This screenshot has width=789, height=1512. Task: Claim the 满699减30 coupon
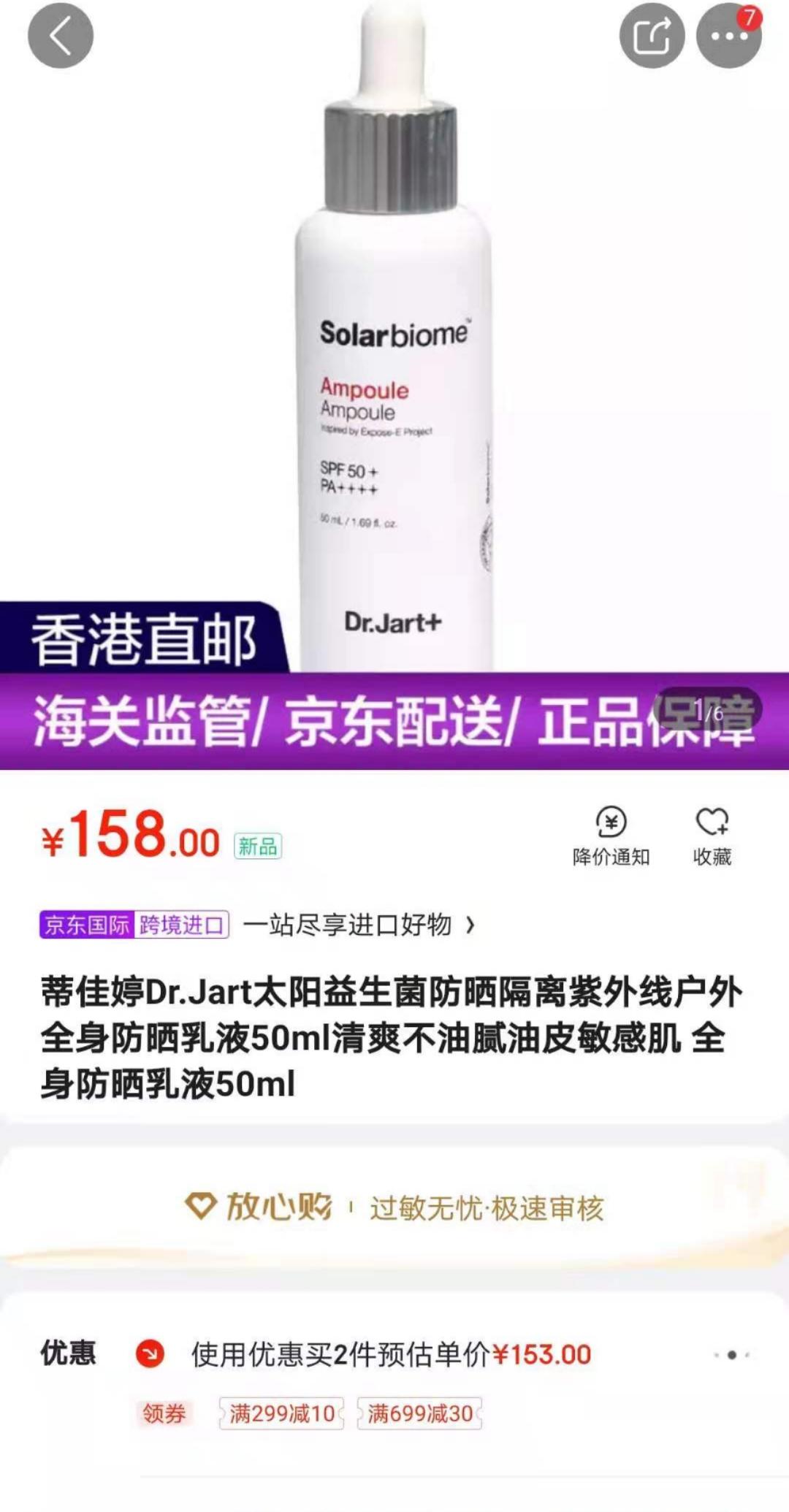coord(419,1413)
